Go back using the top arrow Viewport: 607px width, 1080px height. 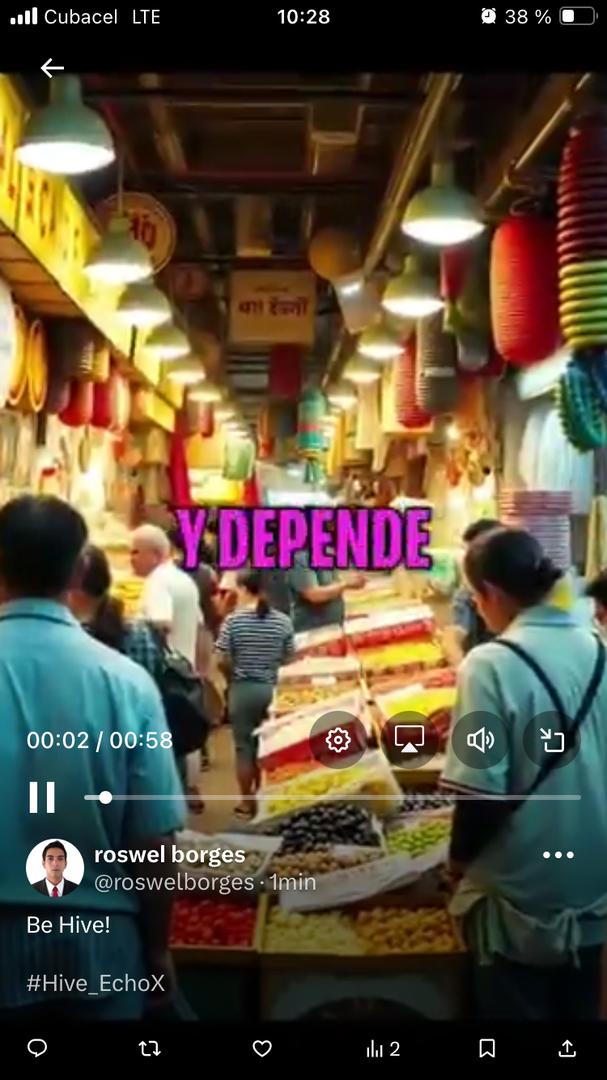(52, 68)
